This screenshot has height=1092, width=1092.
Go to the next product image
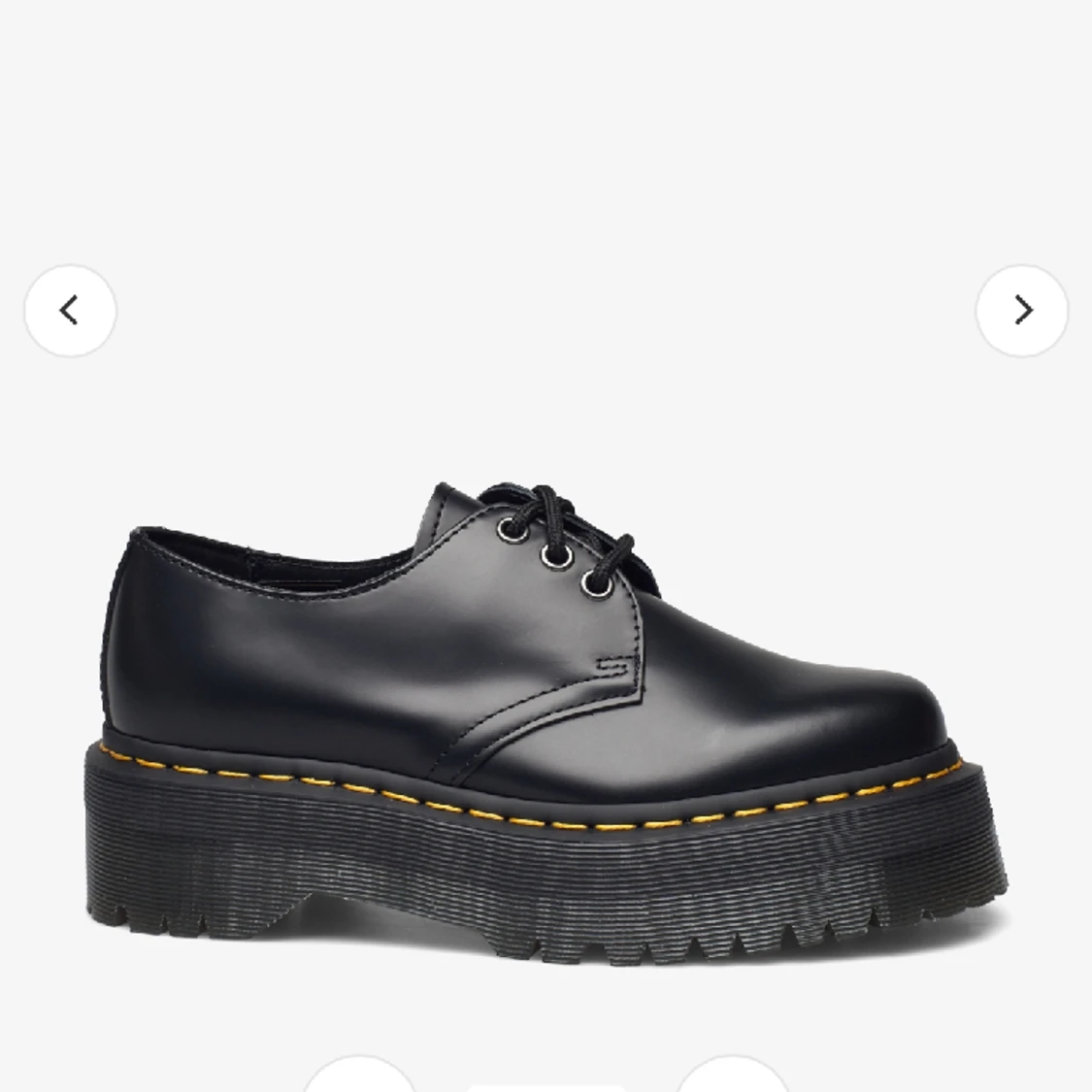coord(1022,311)
